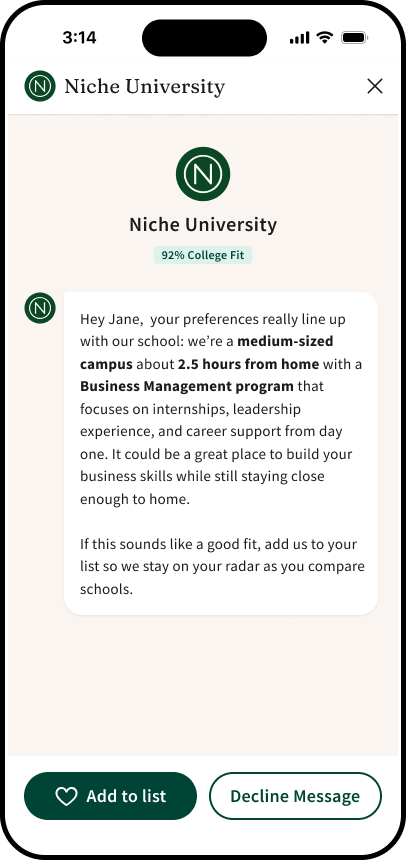Screen dimensions: 406x860
Task: Add Niche University to your list
Action: click(x=110, y=796)
